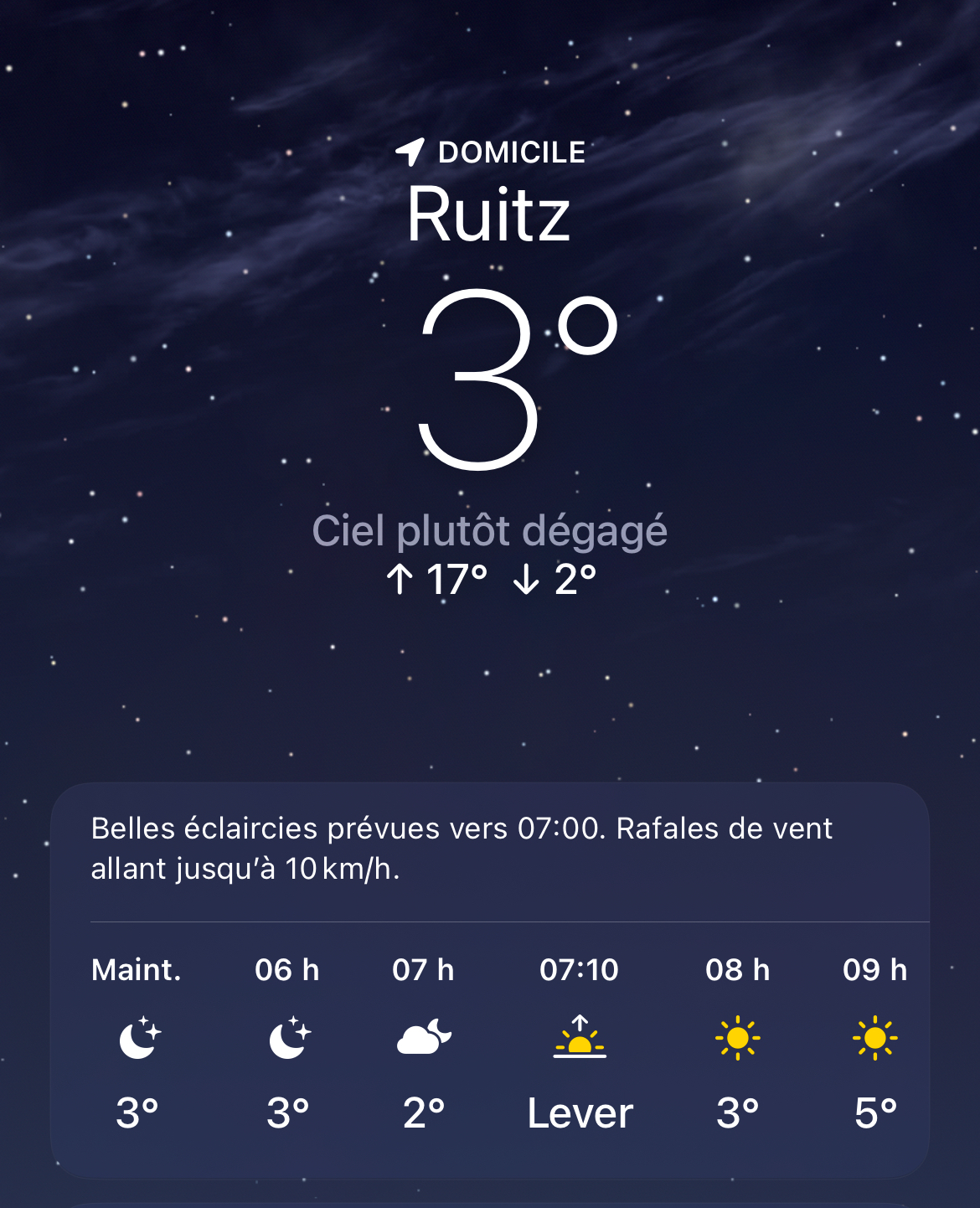This screenshot has width=980, height=1208.
Task: Open the hourly forecast card
Action: tap(489, 980)
